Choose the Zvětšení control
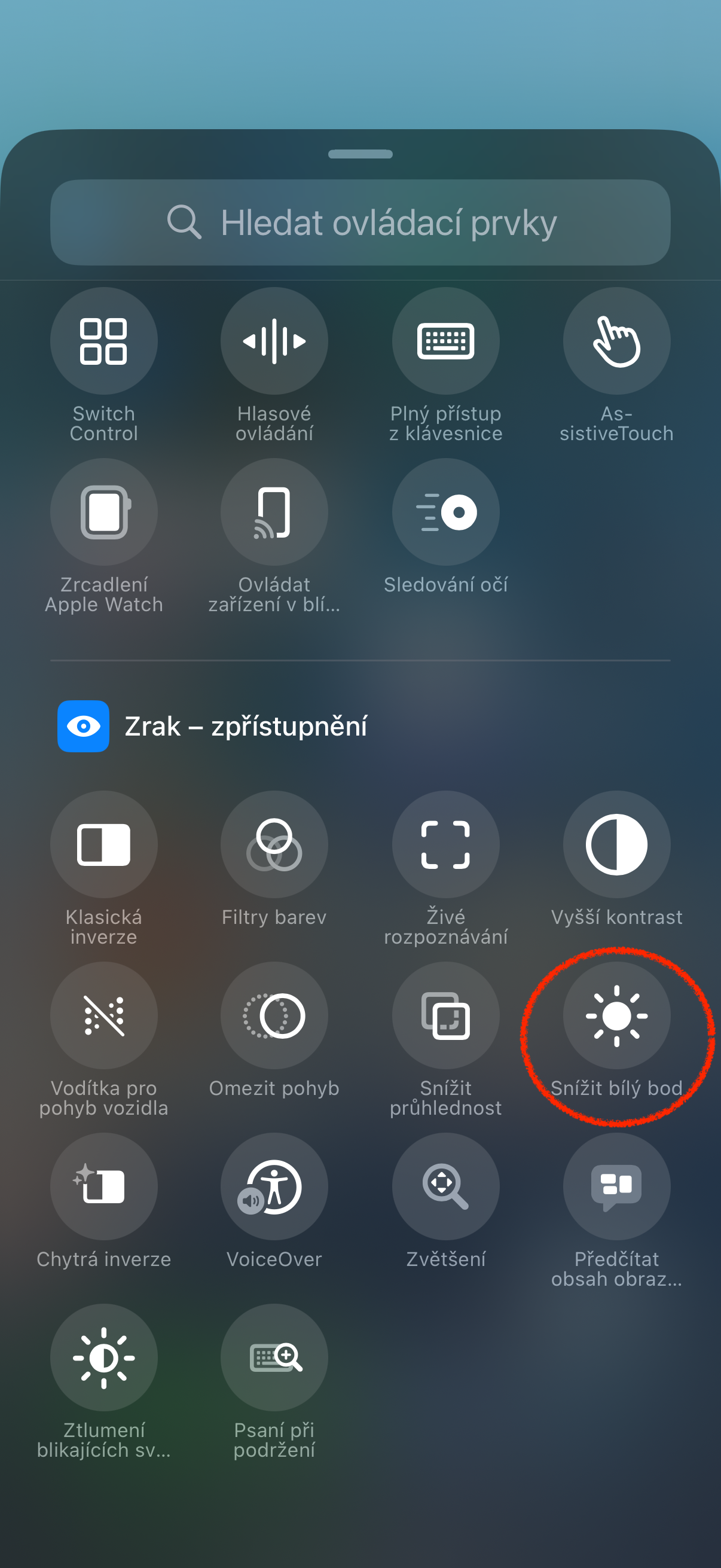721x1568 pixels. tap(445, 1186)
